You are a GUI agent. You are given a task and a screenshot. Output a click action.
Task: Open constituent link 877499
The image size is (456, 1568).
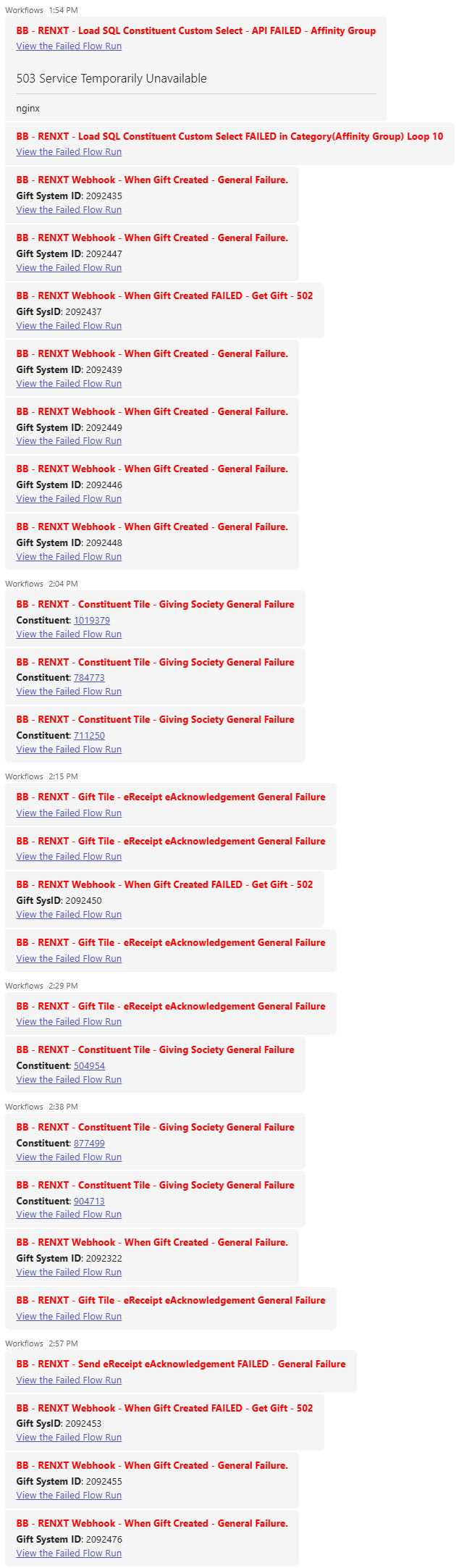coord(89,1143)
